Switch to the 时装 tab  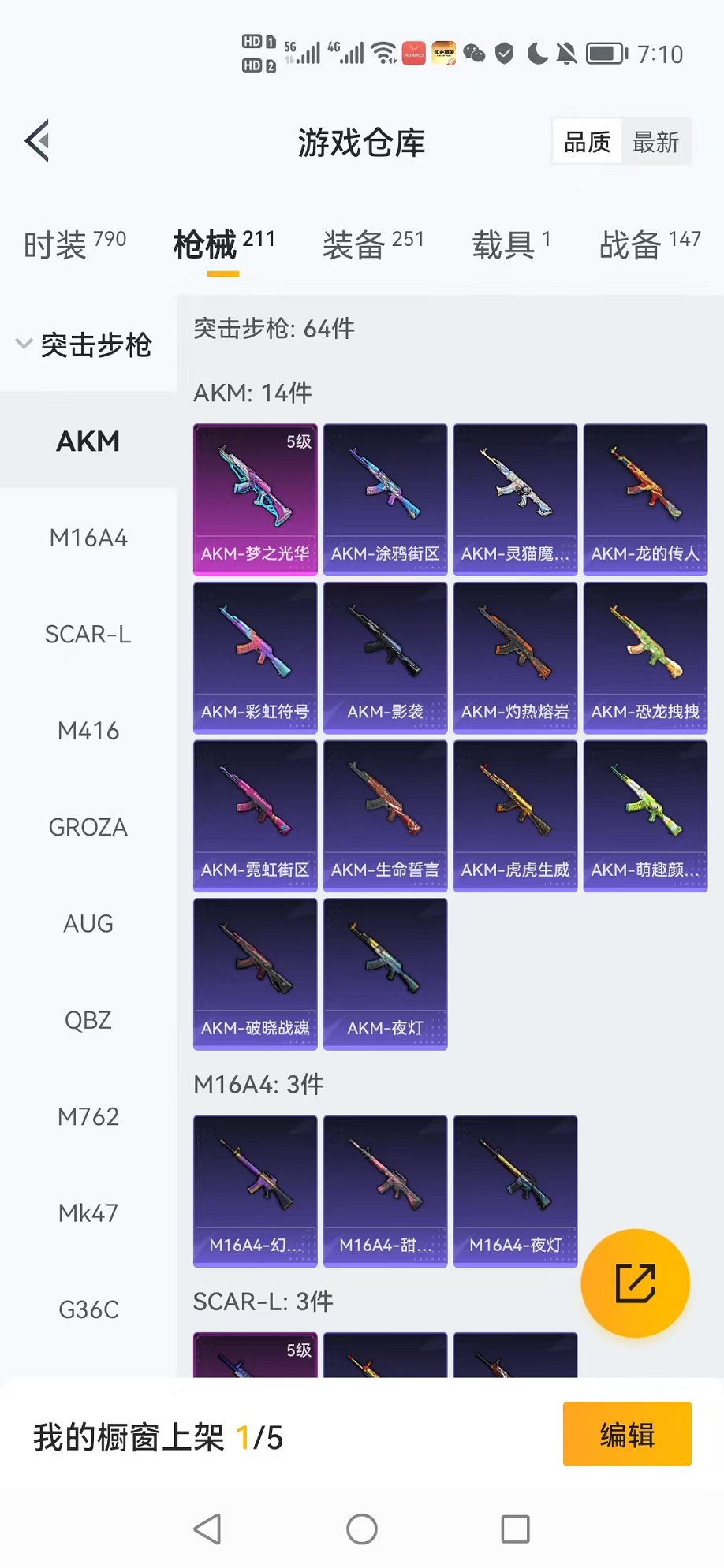point(74,244)
